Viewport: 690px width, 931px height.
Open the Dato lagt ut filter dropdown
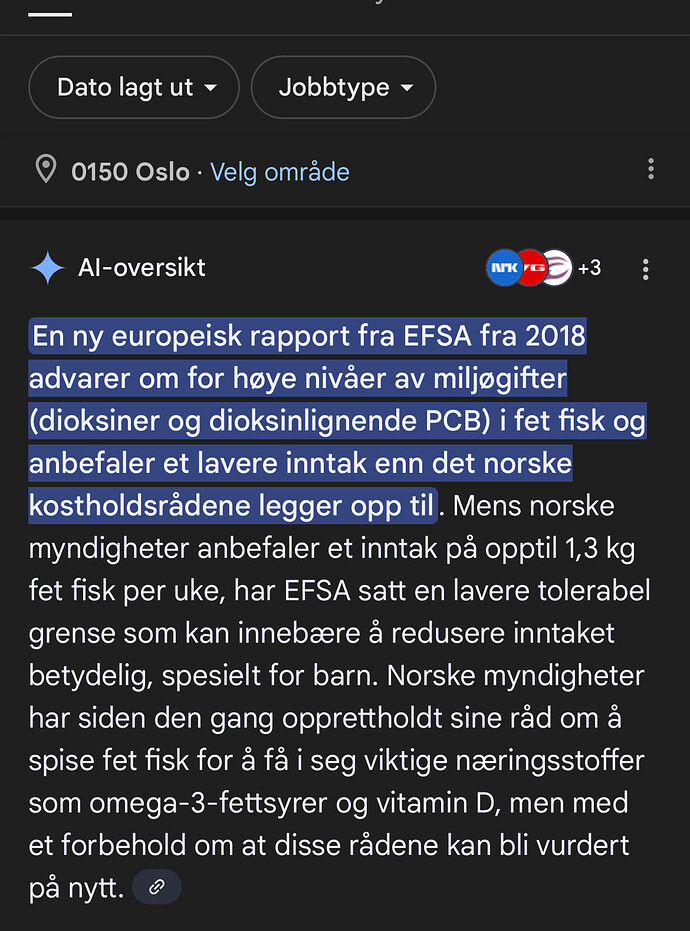click(134, 88)
